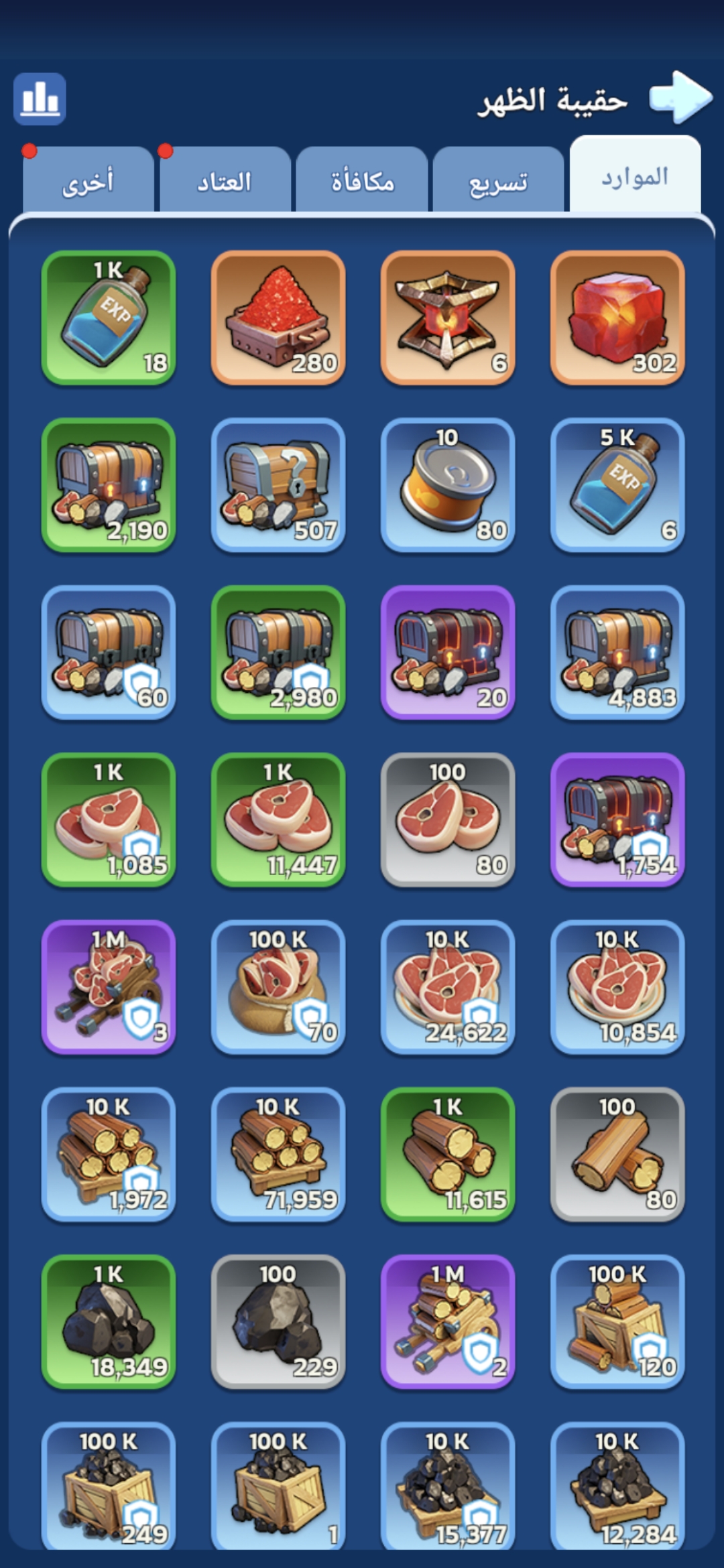This screenshot has width=724, height=1568.
Task: Open the mystery chest with 507
Action: 278,485
